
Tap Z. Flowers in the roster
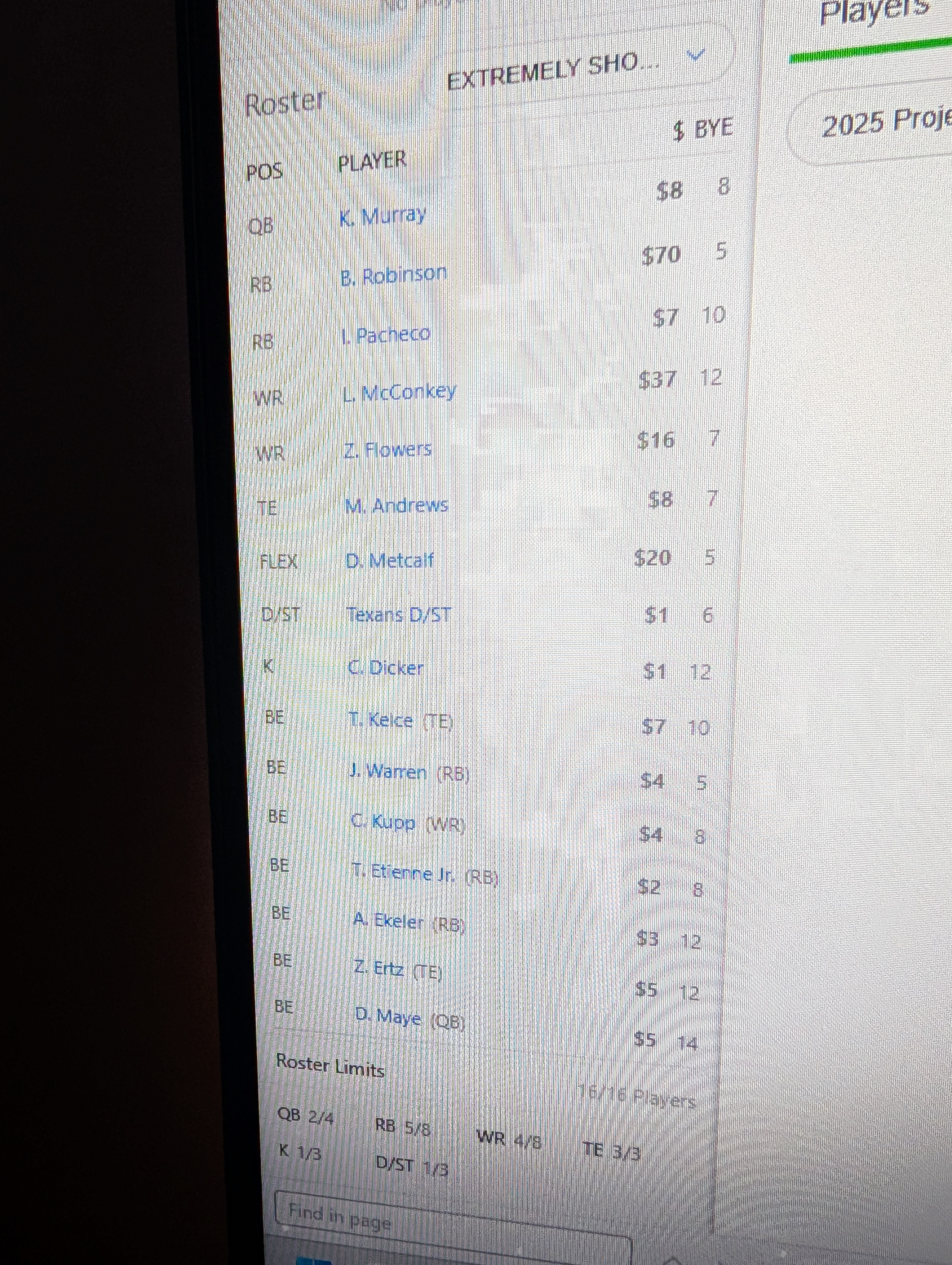[387, 450]
